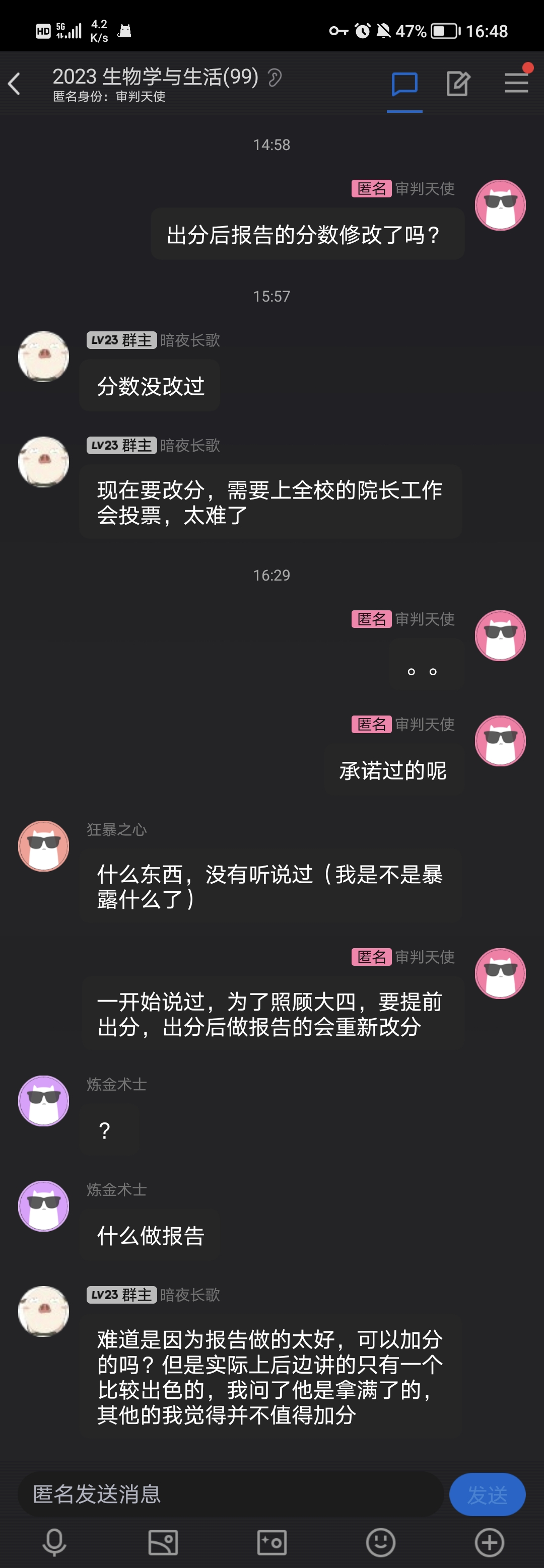Viewport: 544px width, 1568px height.
Task: Go back from the group chat
Action: pyautogui.click(x=15, y=84)
